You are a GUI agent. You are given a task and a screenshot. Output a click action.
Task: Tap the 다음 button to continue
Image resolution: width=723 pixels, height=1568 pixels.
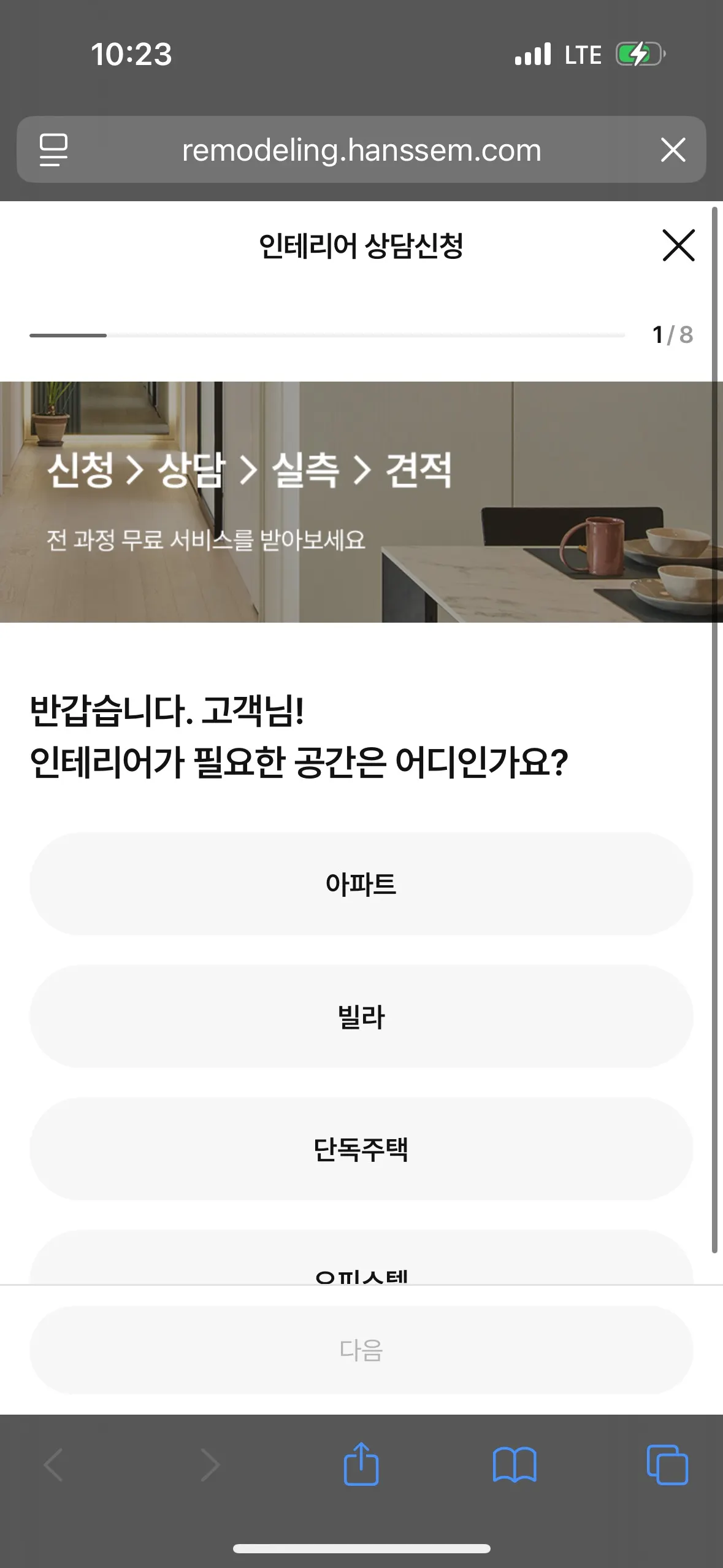coord(361,1350)
